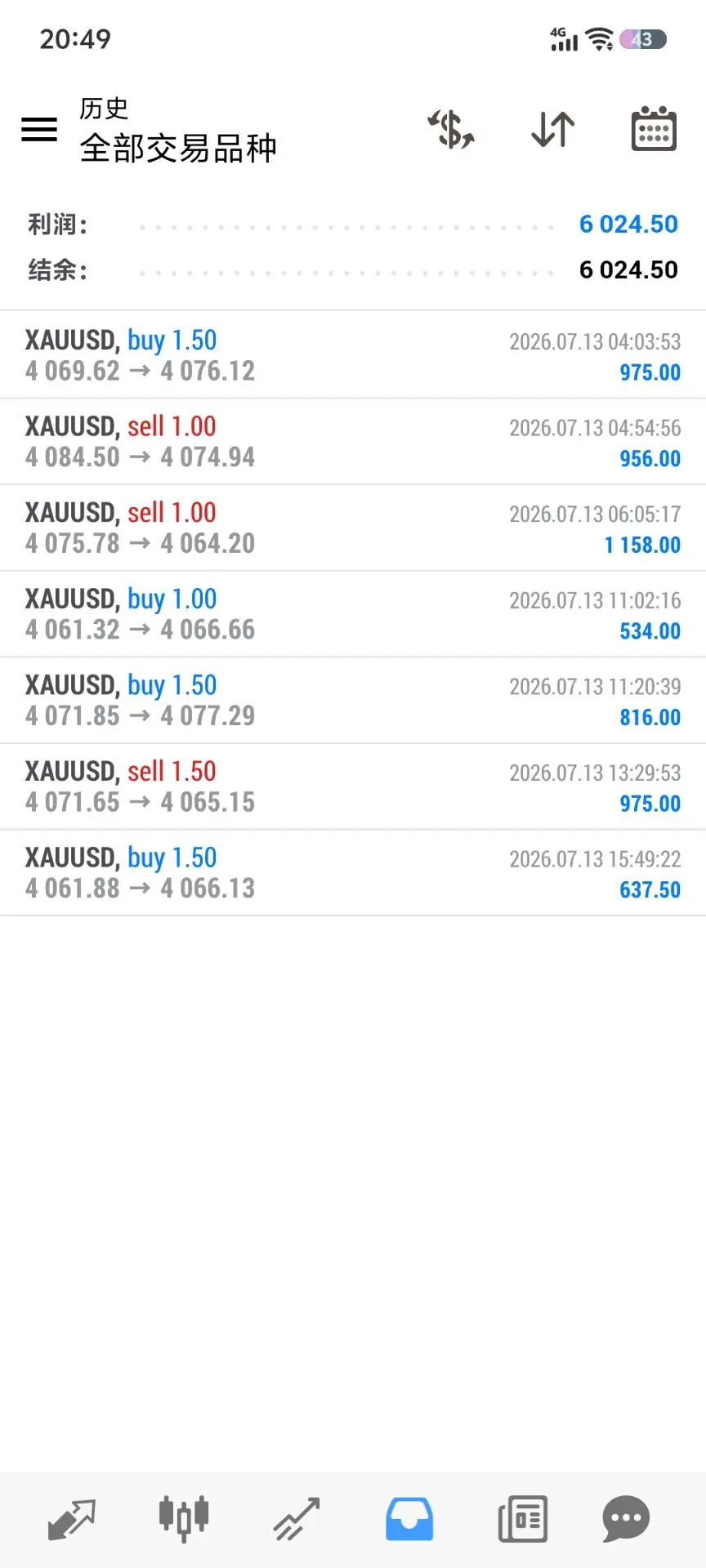
Task: Switch to the news tab
Action: 522,1519
